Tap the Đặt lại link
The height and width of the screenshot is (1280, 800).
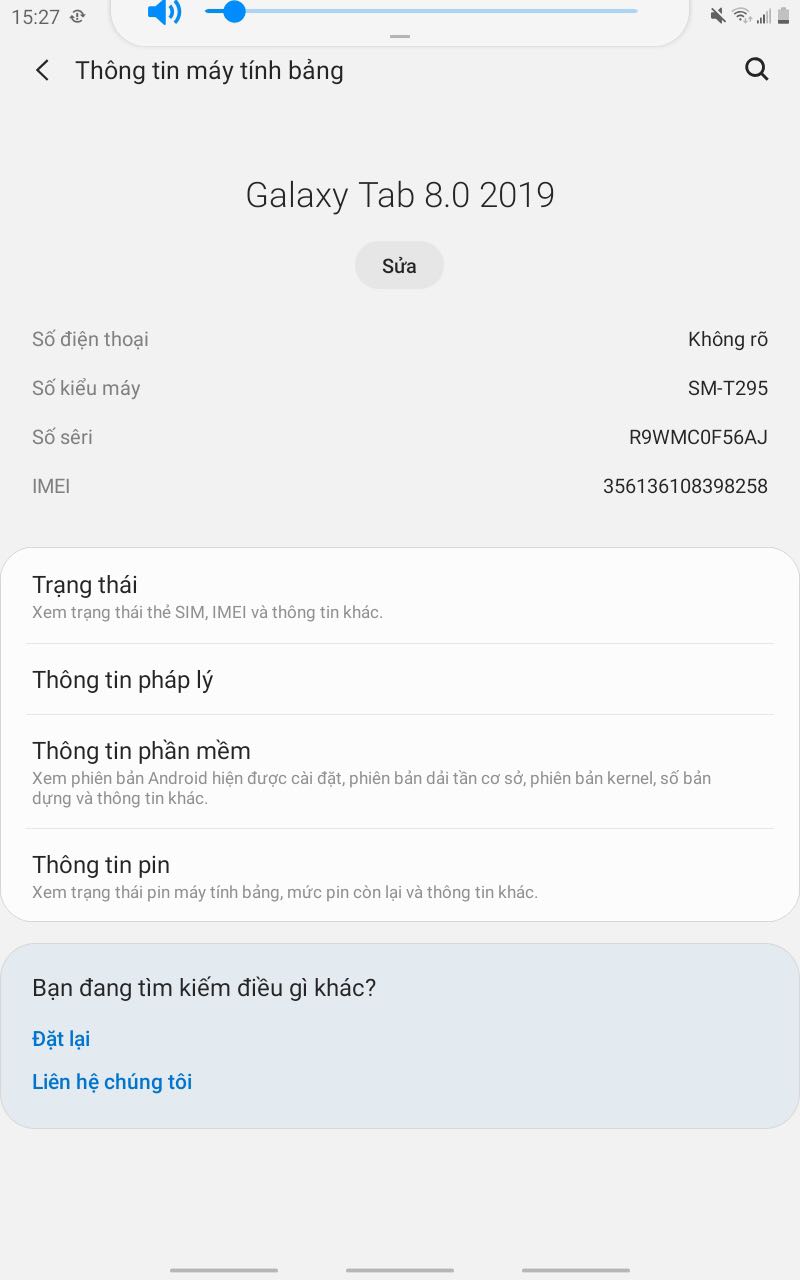click(x=61, y=1038)
